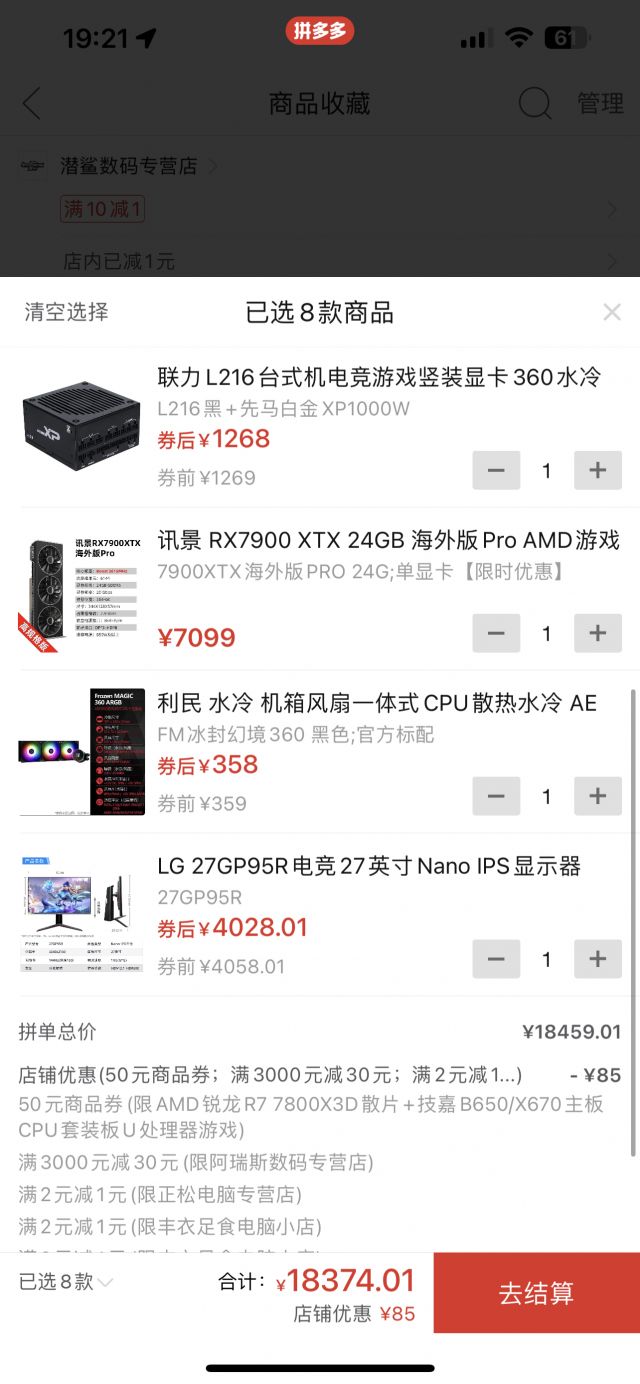Viewport: 640px width, 1384px height.
Task: Increase quantity of 联力 L216 case
Action: [598, 470]
